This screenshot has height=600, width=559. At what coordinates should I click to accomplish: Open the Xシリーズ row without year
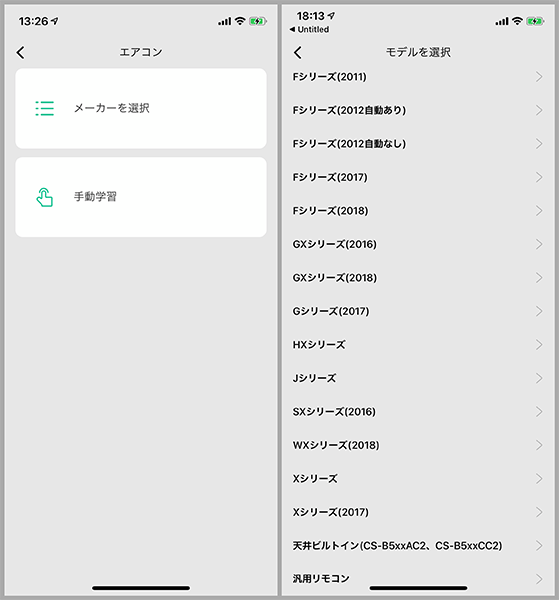[x=418, y=479]
